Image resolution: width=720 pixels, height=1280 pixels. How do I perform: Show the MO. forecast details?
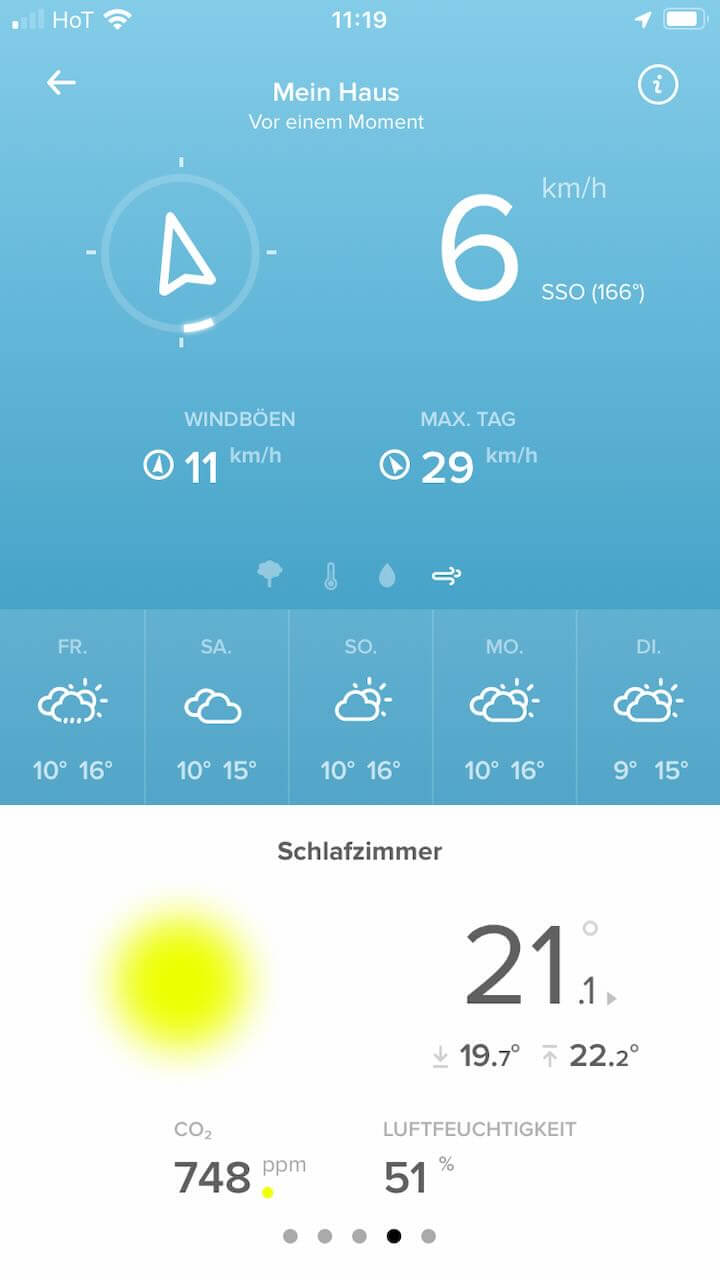point(504,707)
